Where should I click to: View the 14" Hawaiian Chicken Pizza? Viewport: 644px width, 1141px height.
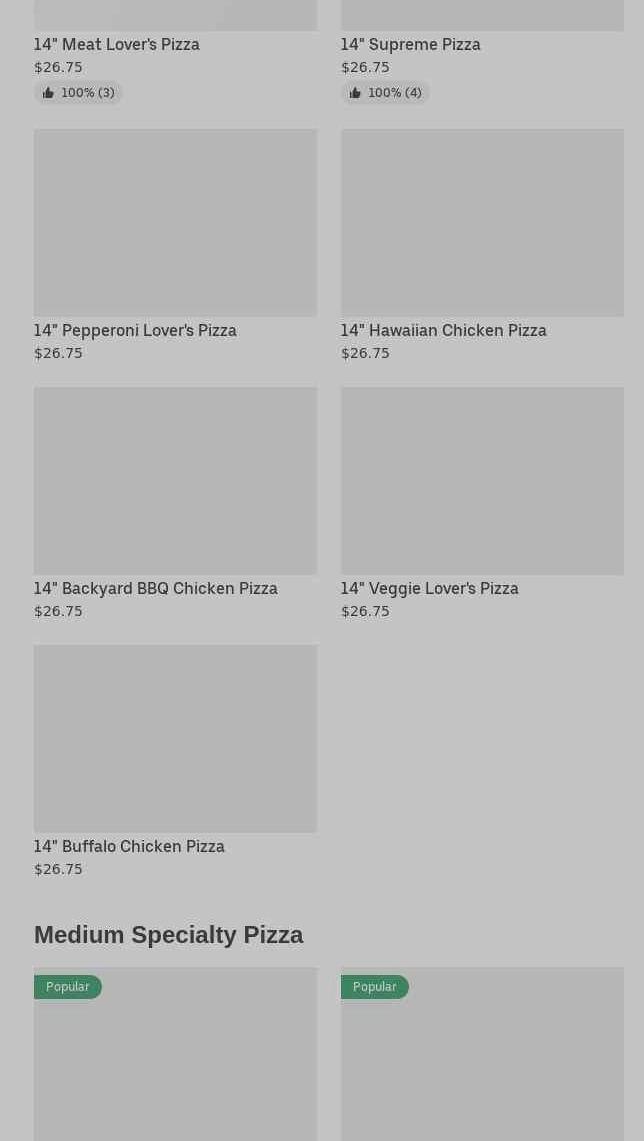tap(482, 245)
